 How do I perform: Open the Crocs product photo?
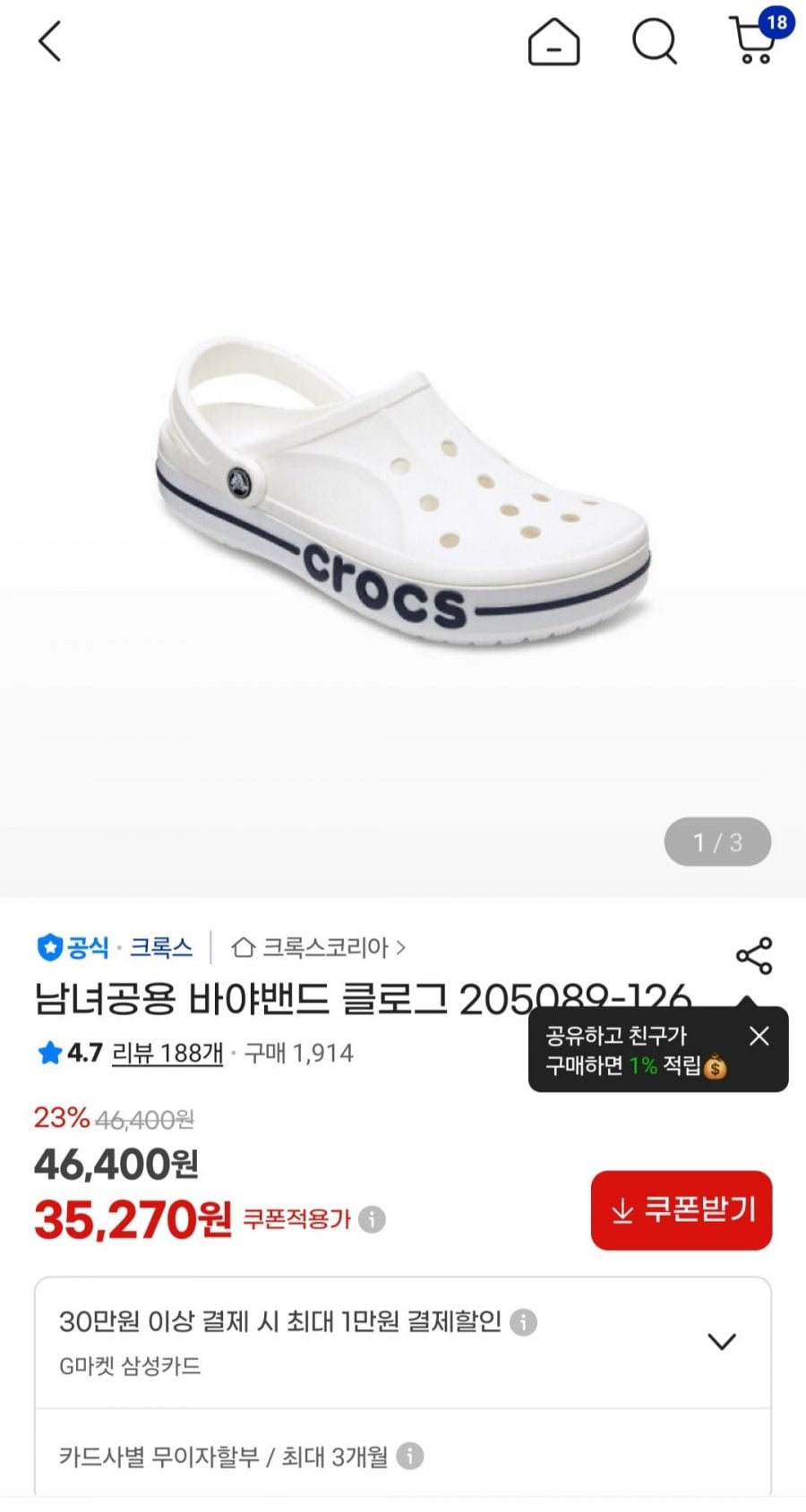(403, 492)
